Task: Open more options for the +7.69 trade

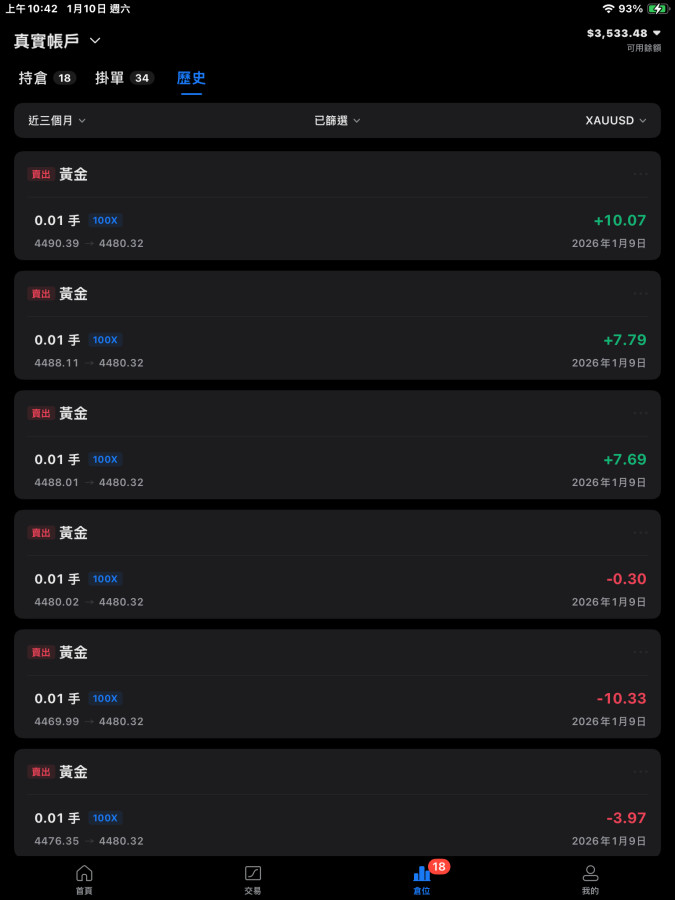Action: (x=640, y=413)
